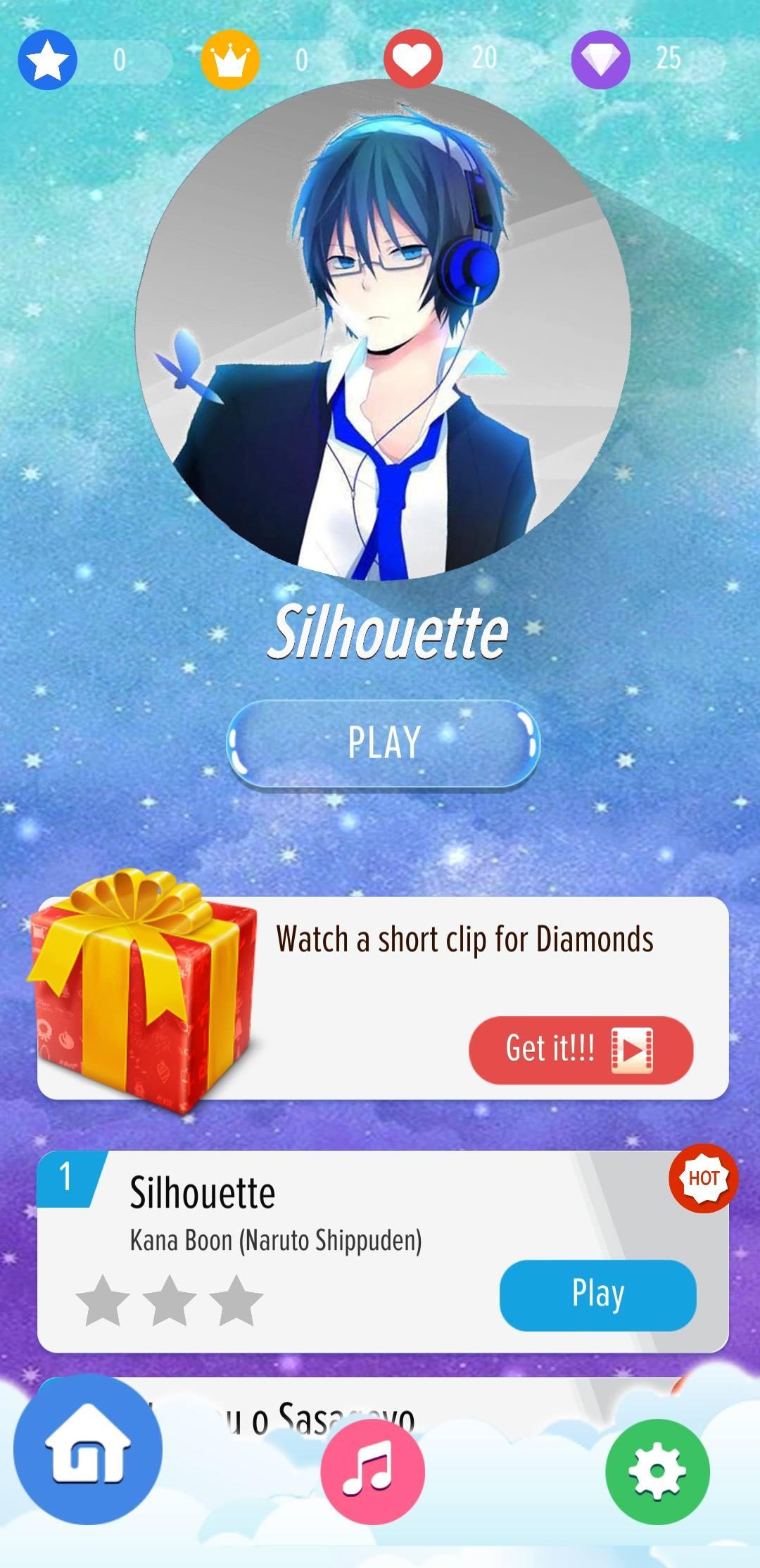The height and width of the screenshot is (1568, 760).
Task: Open the music songs tab
Action: point(372,1471)
